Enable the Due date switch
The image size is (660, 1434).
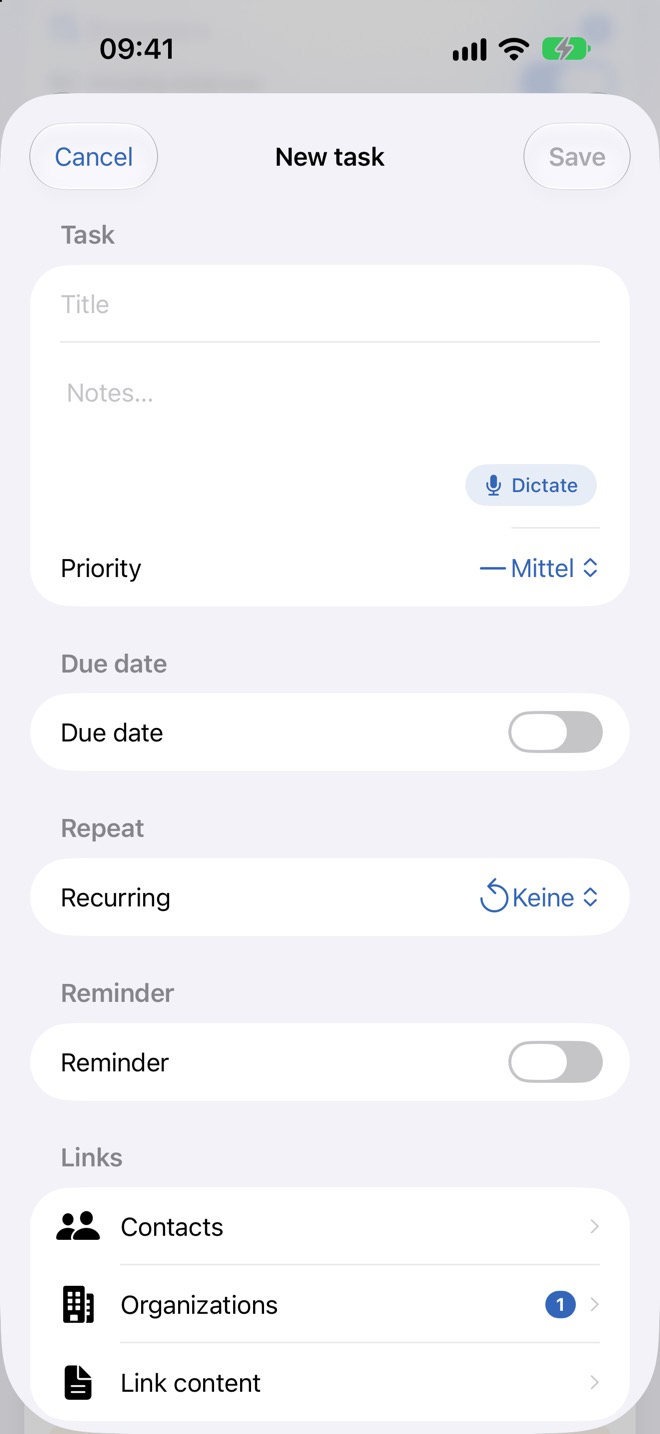(555, 732)
